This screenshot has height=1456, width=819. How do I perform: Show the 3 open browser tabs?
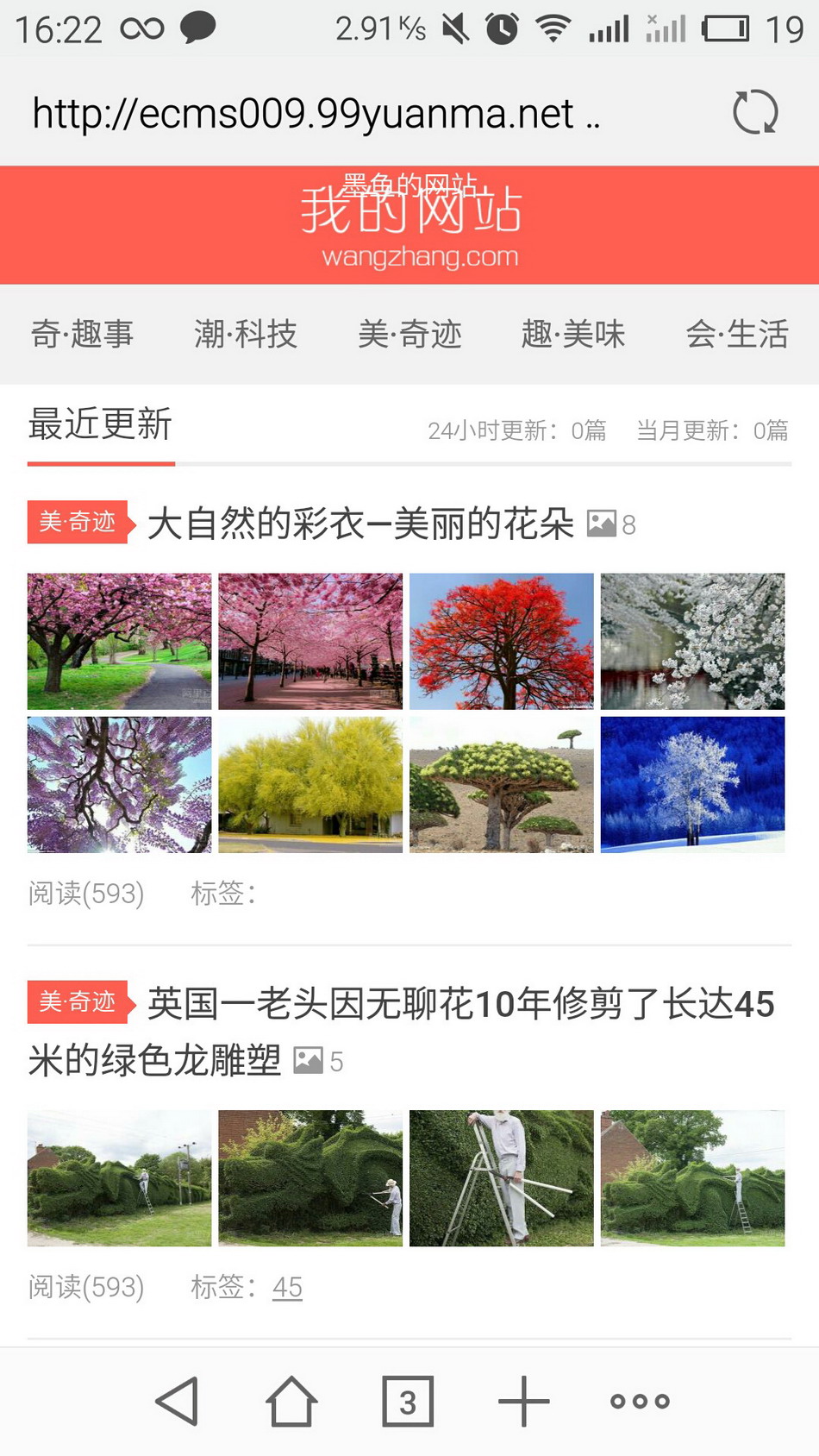pyautogui.click(x=408, y=1402)
